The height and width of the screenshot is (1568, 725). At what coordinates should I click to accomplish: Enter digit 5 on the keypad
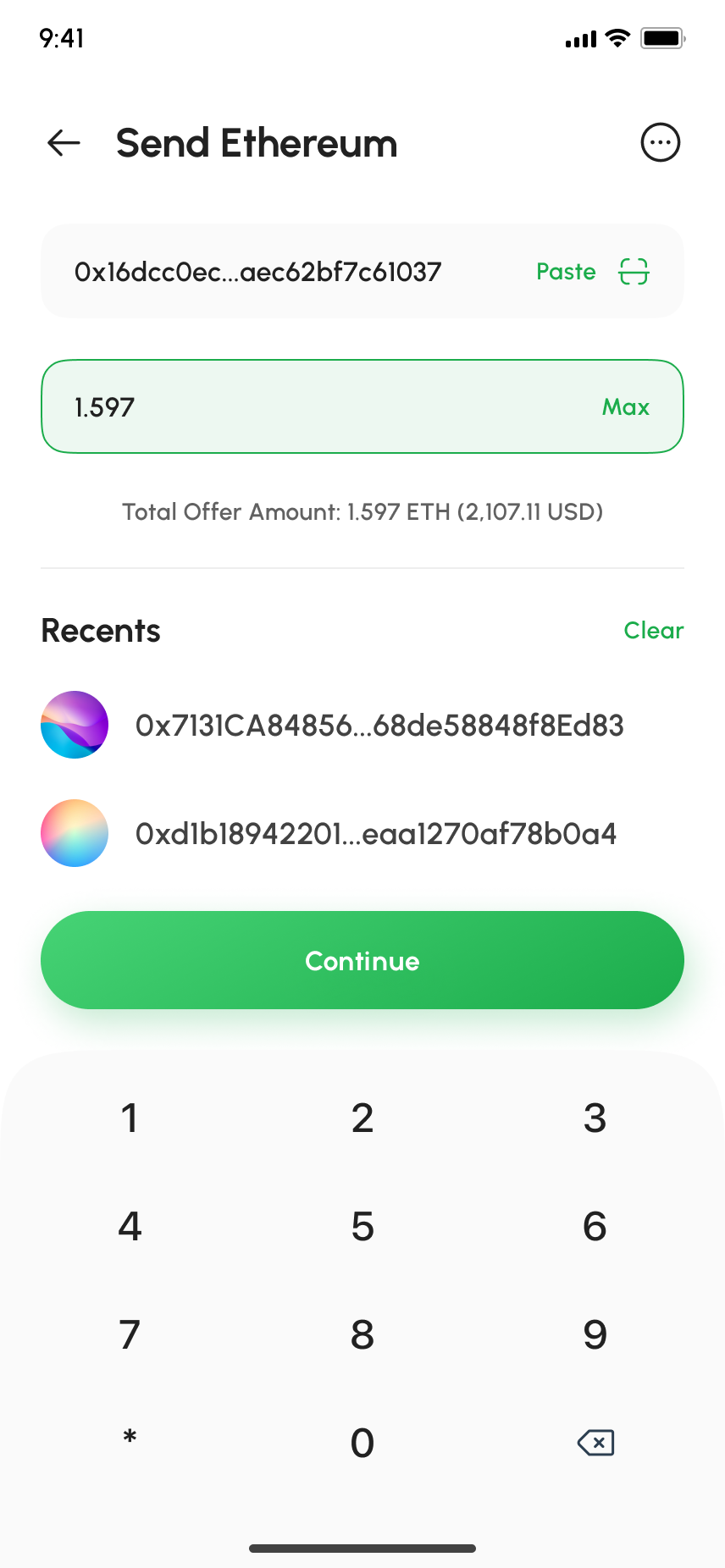tap(362, 1227)
